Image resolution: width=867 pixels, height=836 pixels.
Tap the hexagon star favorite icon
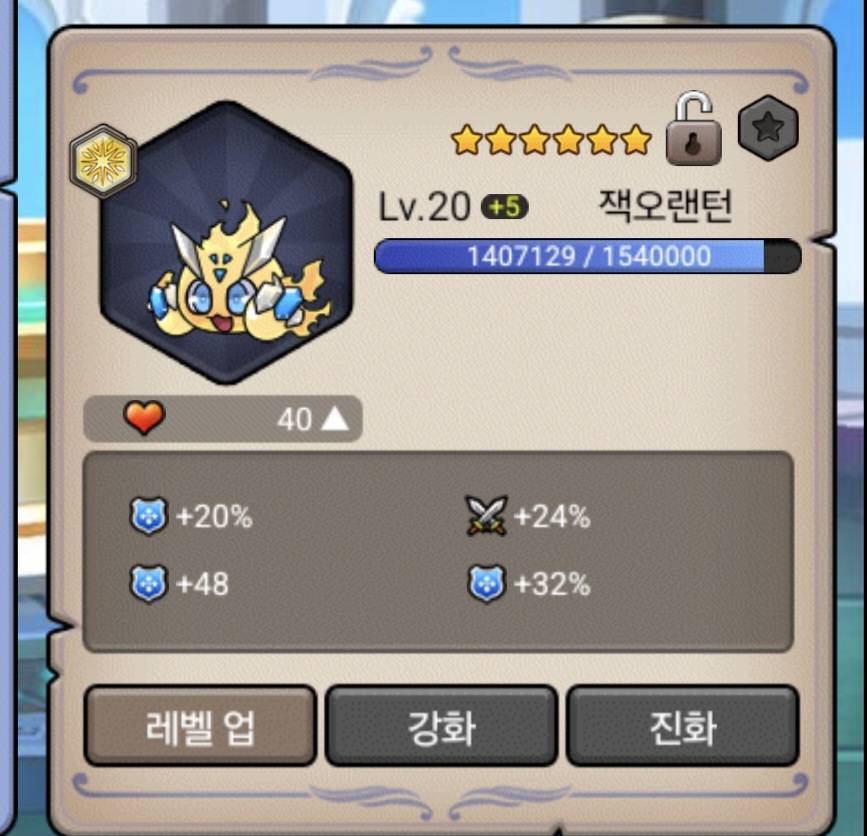(768, 127)
